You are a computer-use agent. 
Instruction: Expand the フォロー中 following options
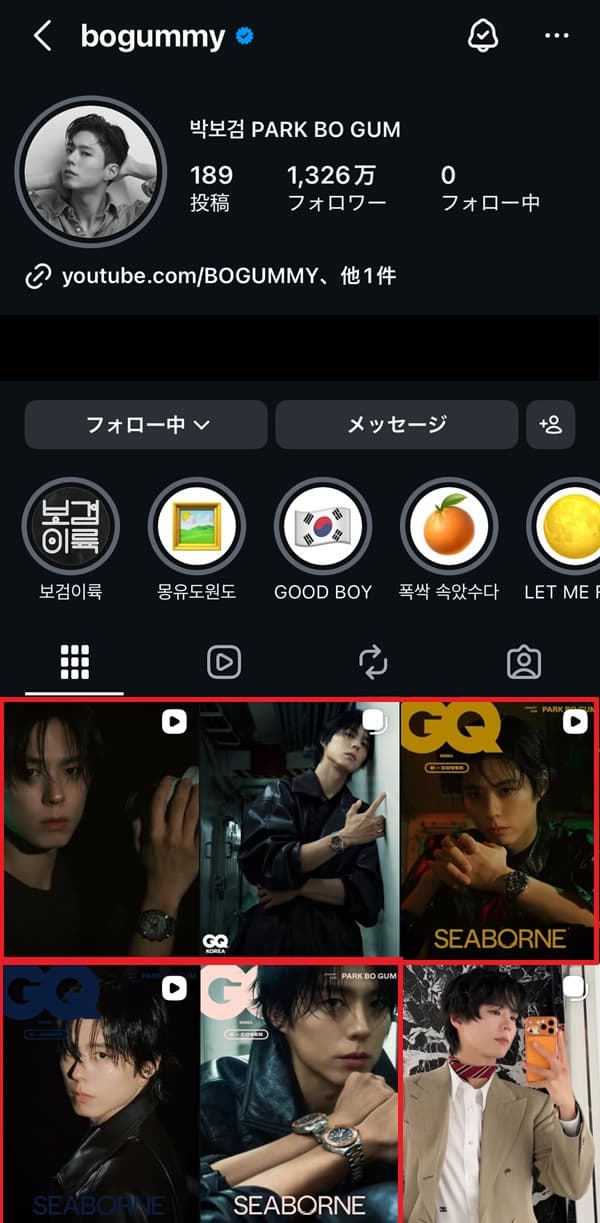[146, 425]
